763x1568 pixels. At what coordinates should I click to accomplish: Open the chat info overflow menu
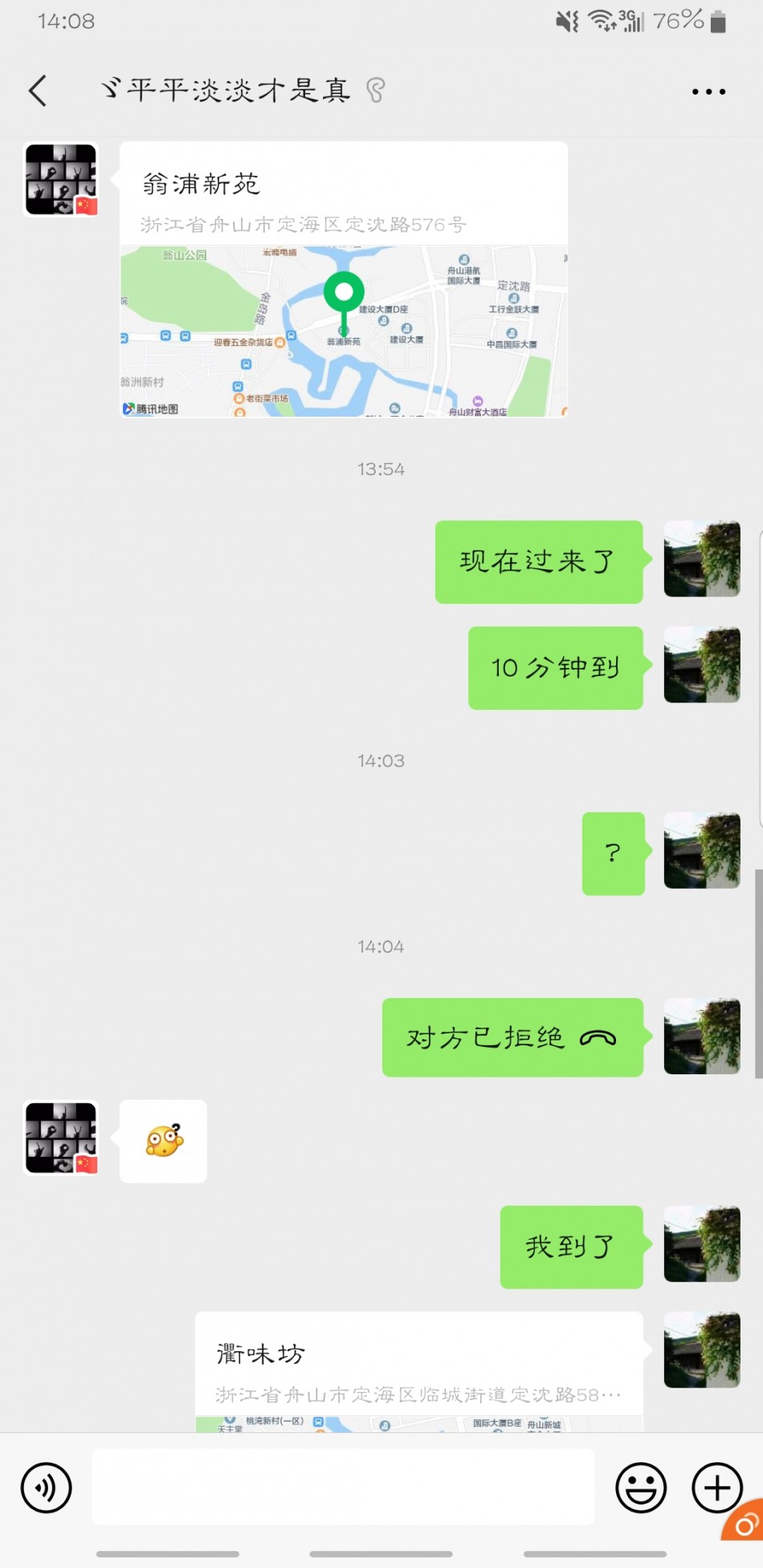(708, 92)
